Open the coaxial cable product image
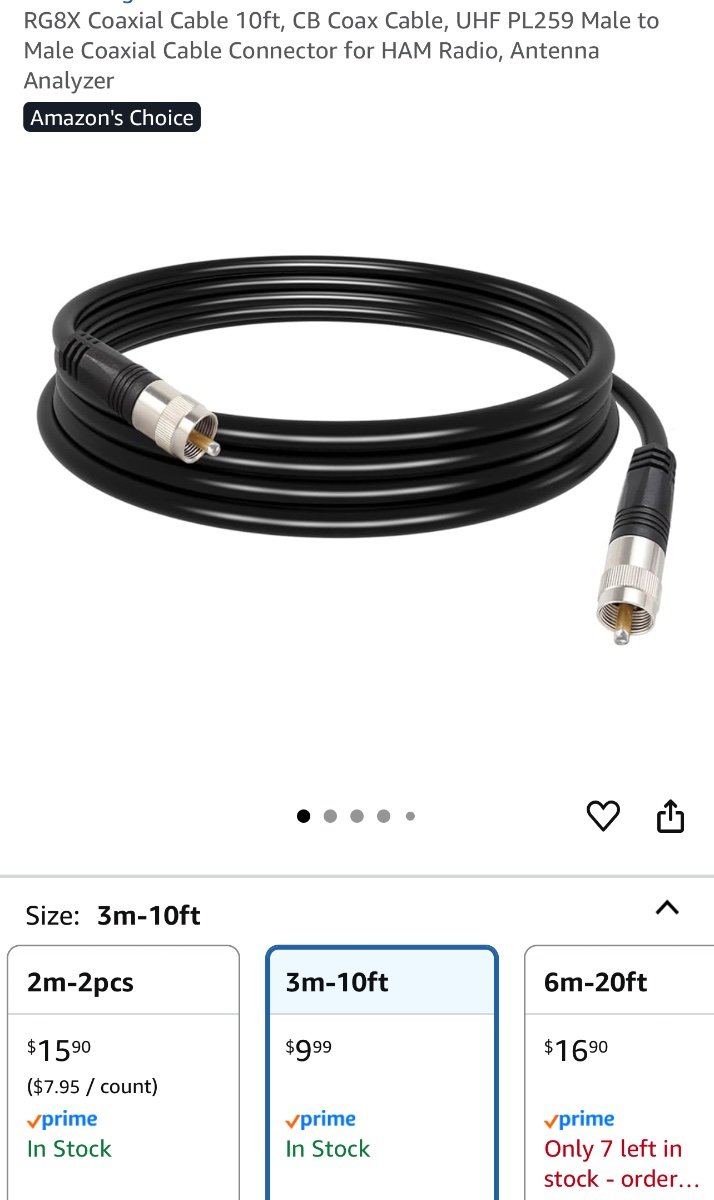Image resolution: width=714 pixels, height=1200 pixels. tap(357, 450)
